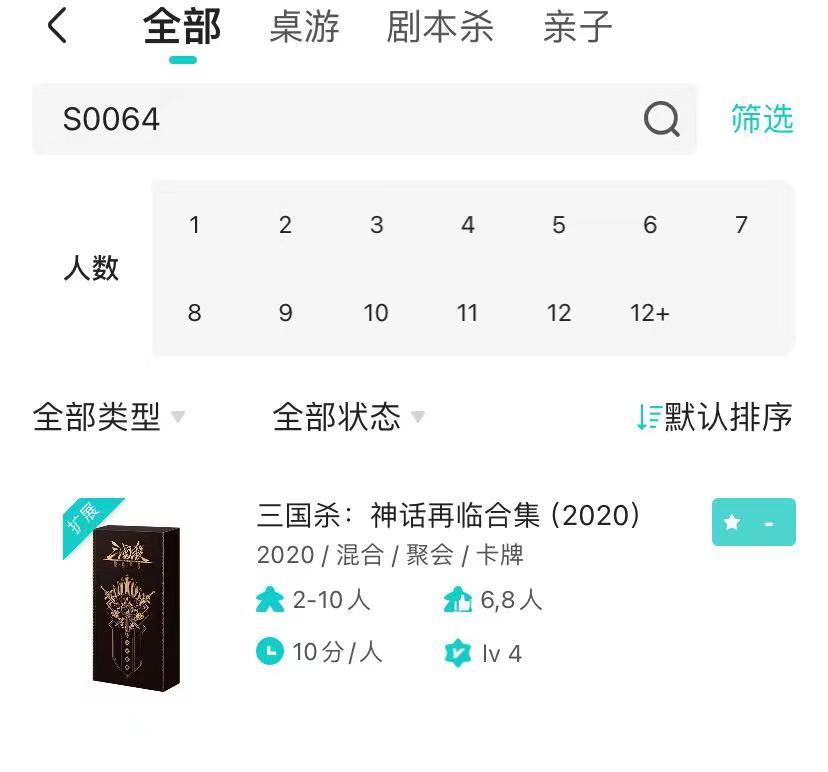828x772 pixels.
Task: Switch to the 剧本杀 tab
Action: 440,27
